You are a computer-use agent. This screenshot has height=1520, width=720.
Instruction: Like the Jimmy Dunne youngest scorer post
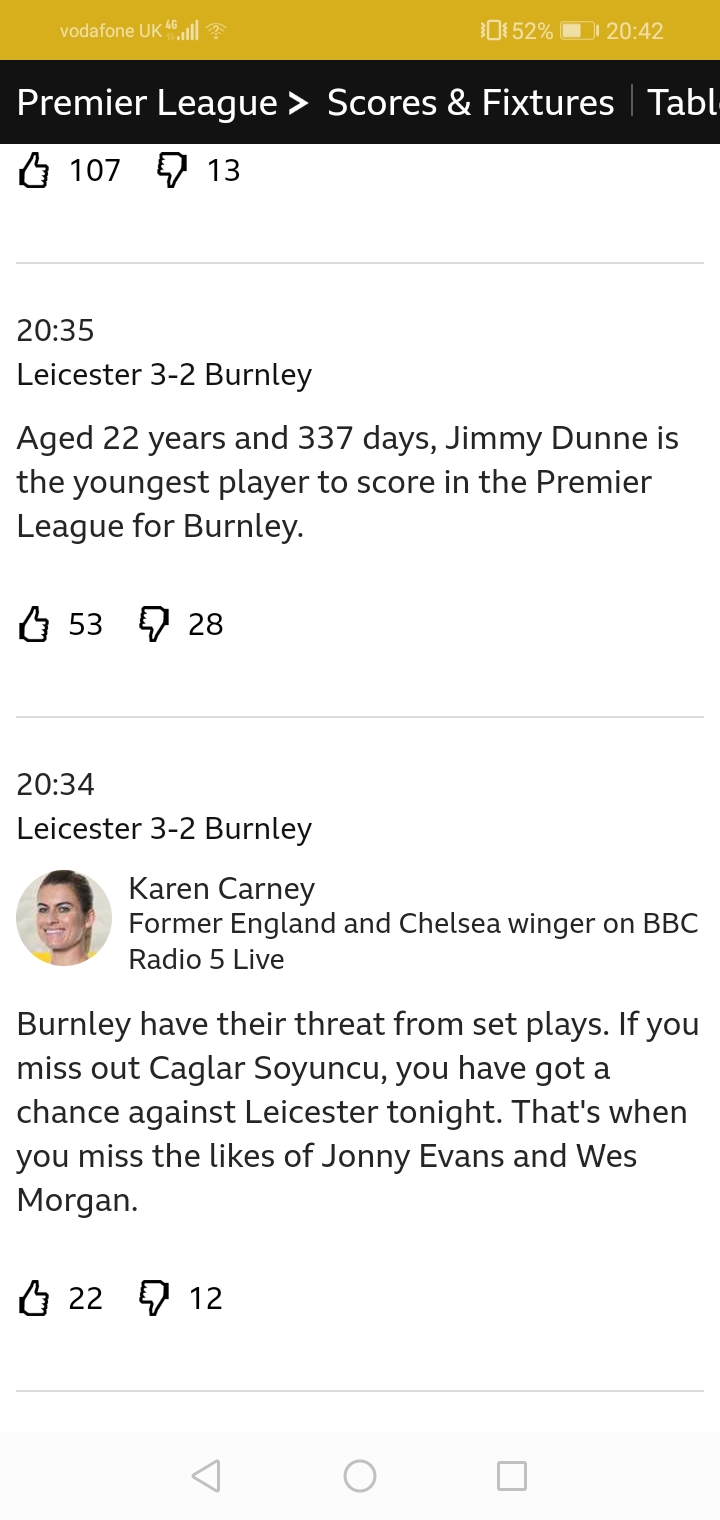34,625
